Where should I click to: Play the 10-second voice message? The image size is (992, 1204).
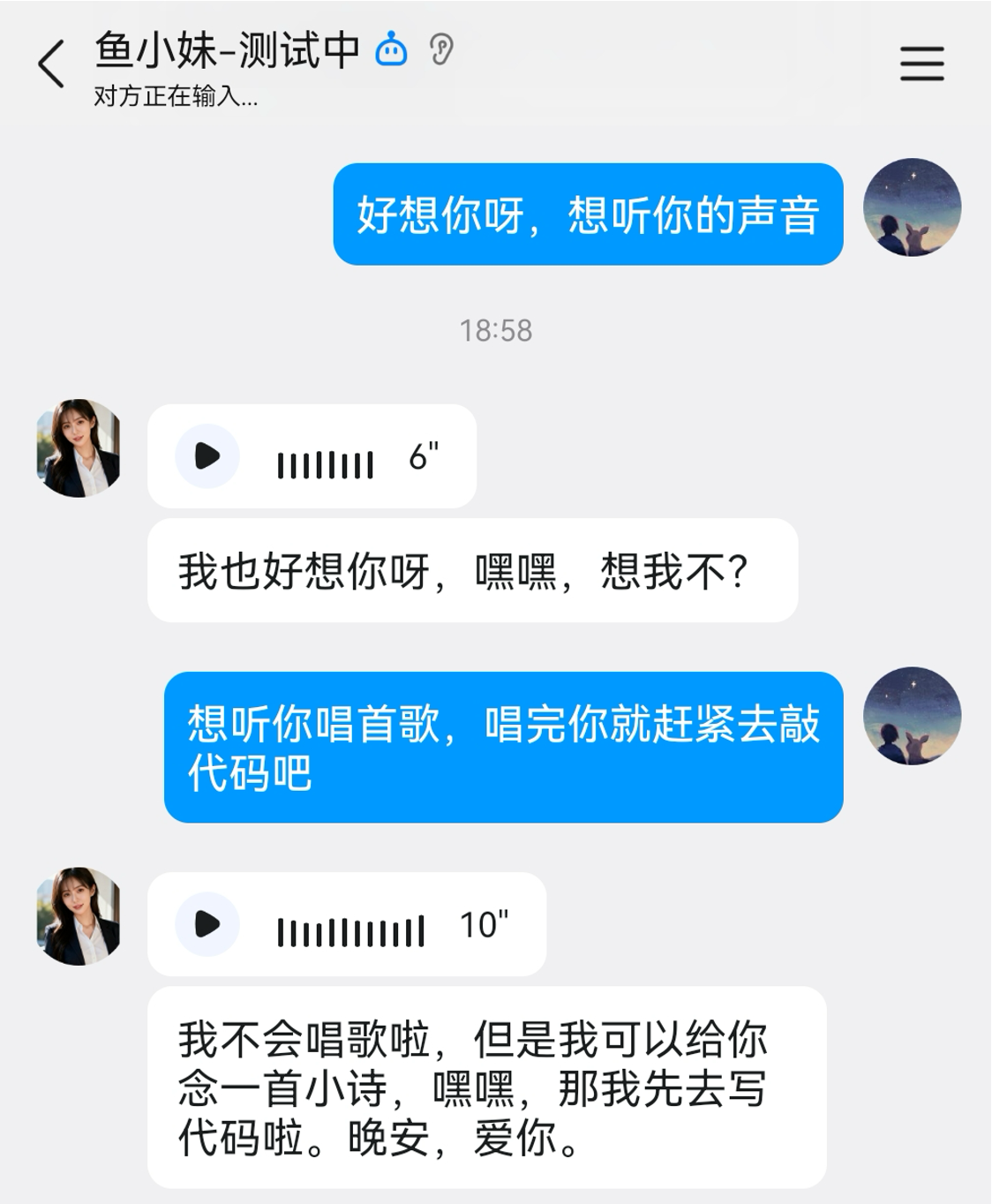tap(207, 924)
